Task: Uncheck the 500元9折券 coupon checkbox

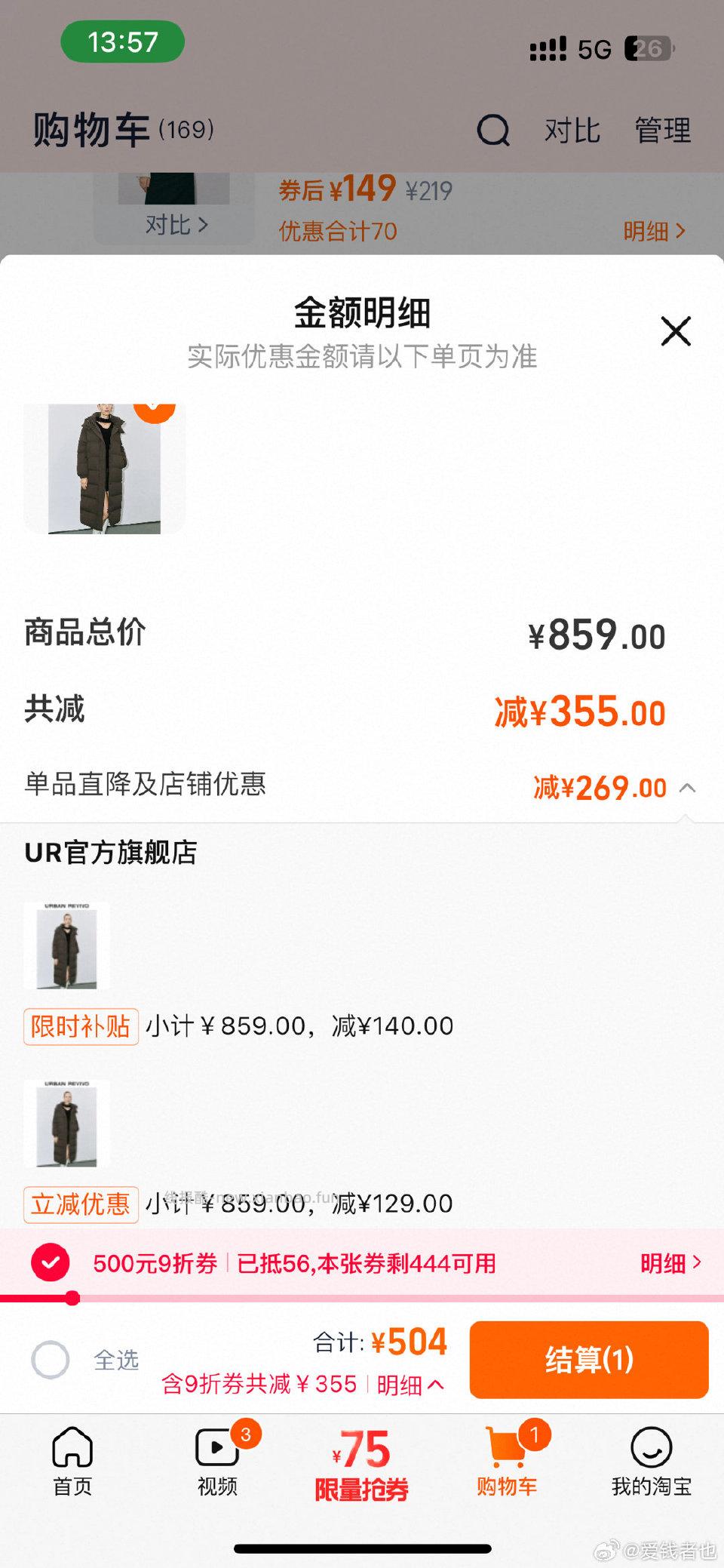Action: tap(50, 1262)
